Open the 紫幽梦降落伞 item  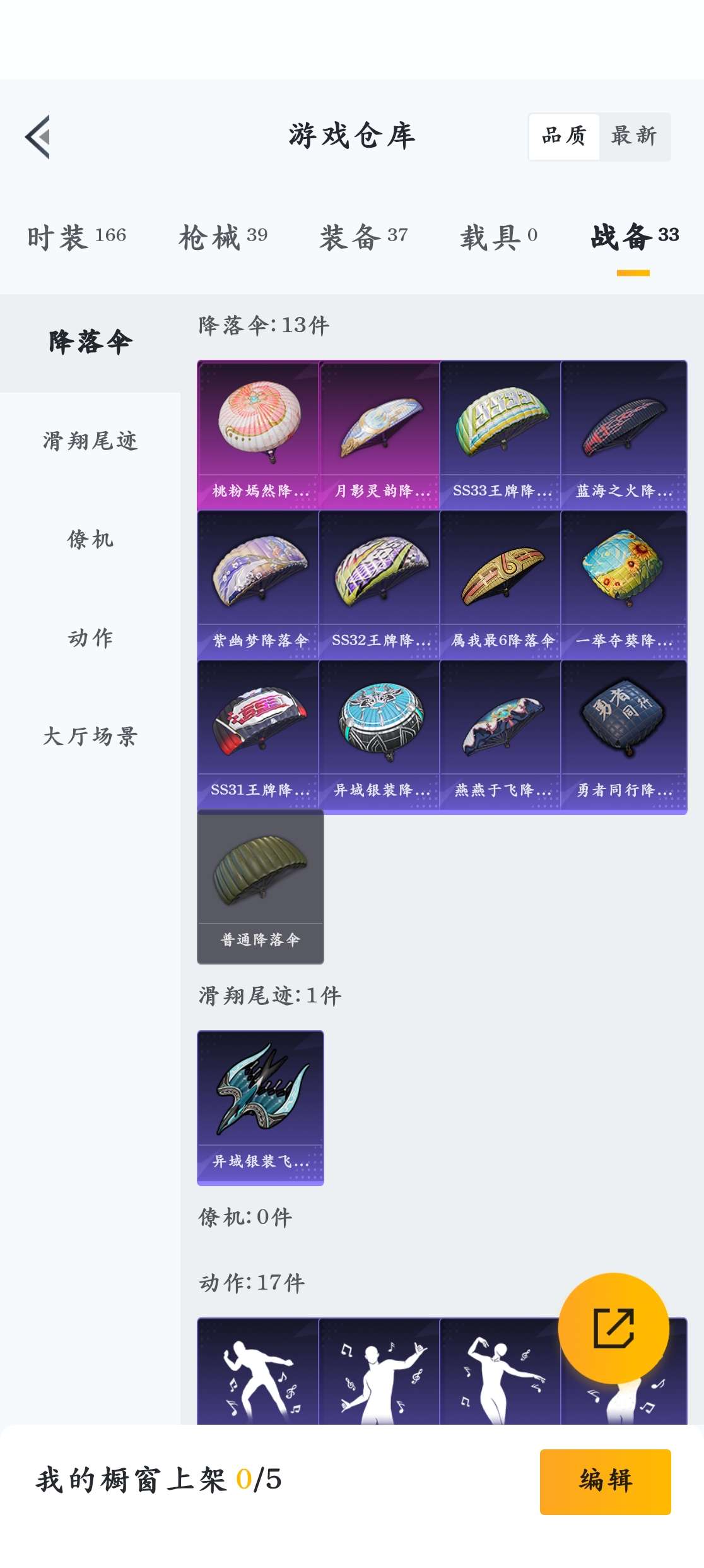259,585
